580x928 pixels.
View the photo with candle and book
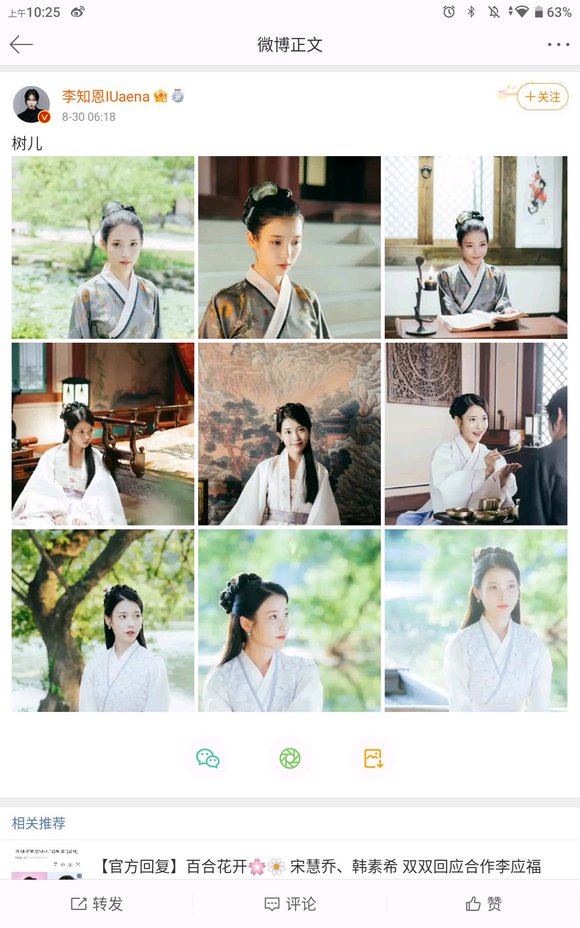[476, 247]
